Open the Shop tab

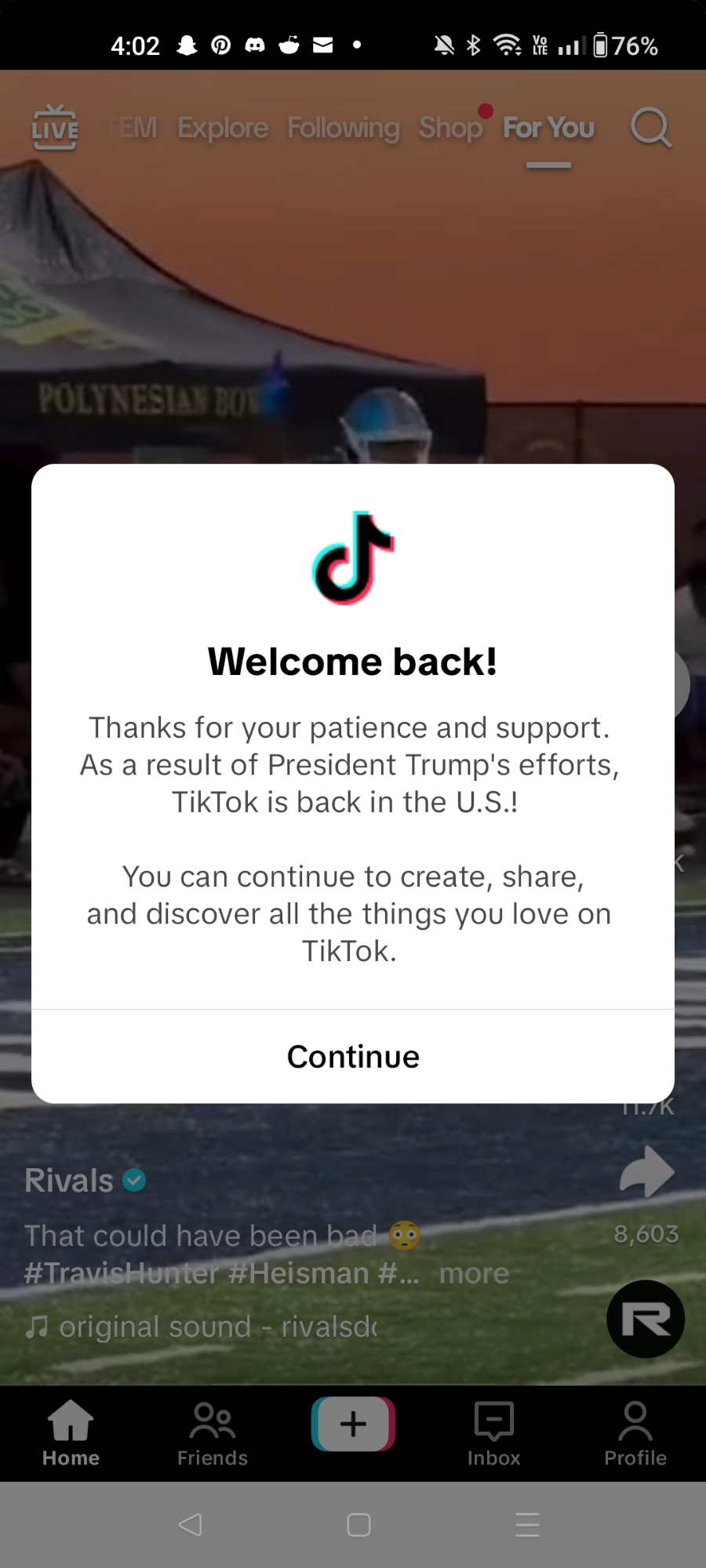(450, 128)
